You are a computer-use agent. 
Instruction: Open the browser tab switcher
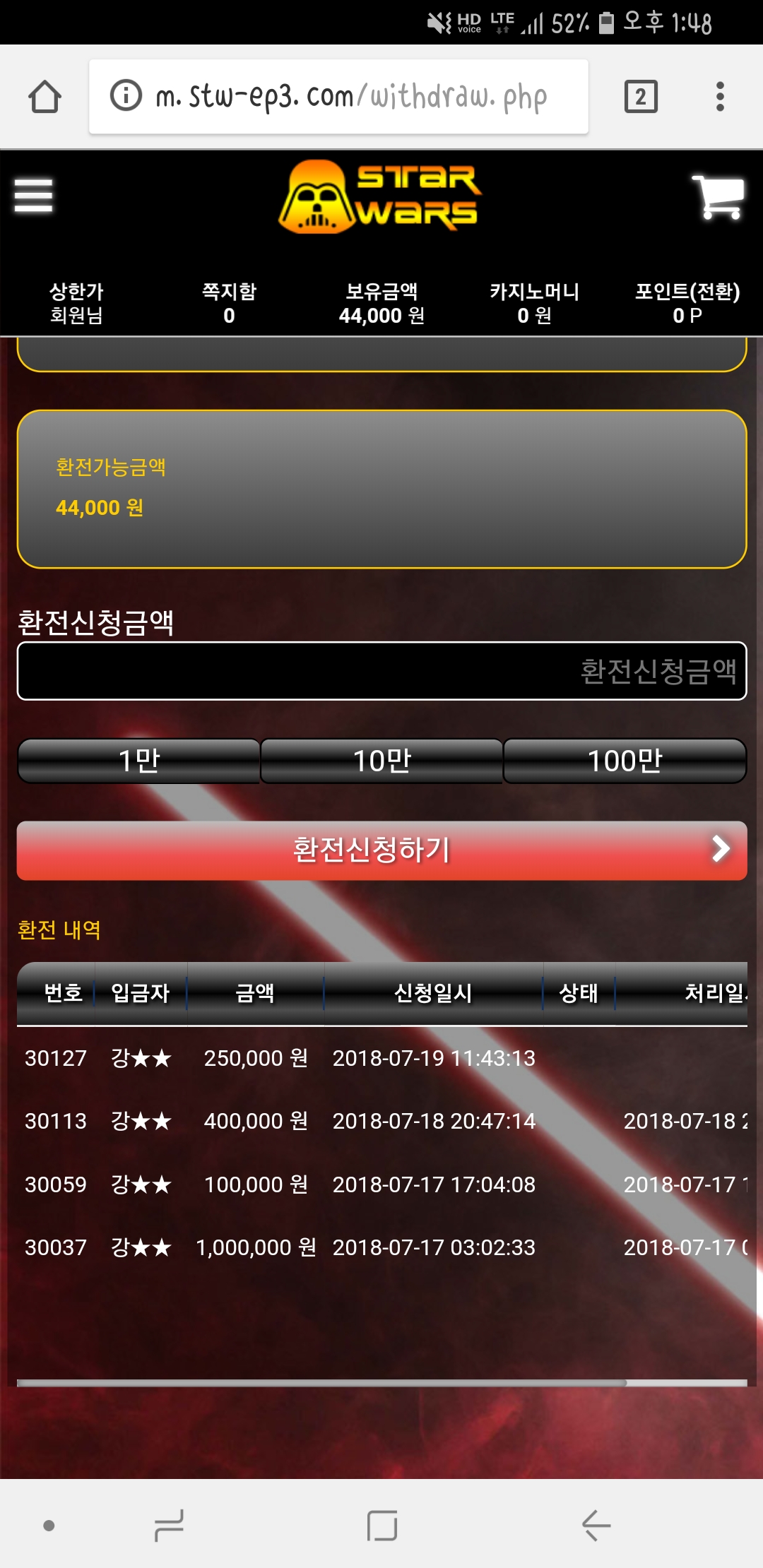(641, 97)
